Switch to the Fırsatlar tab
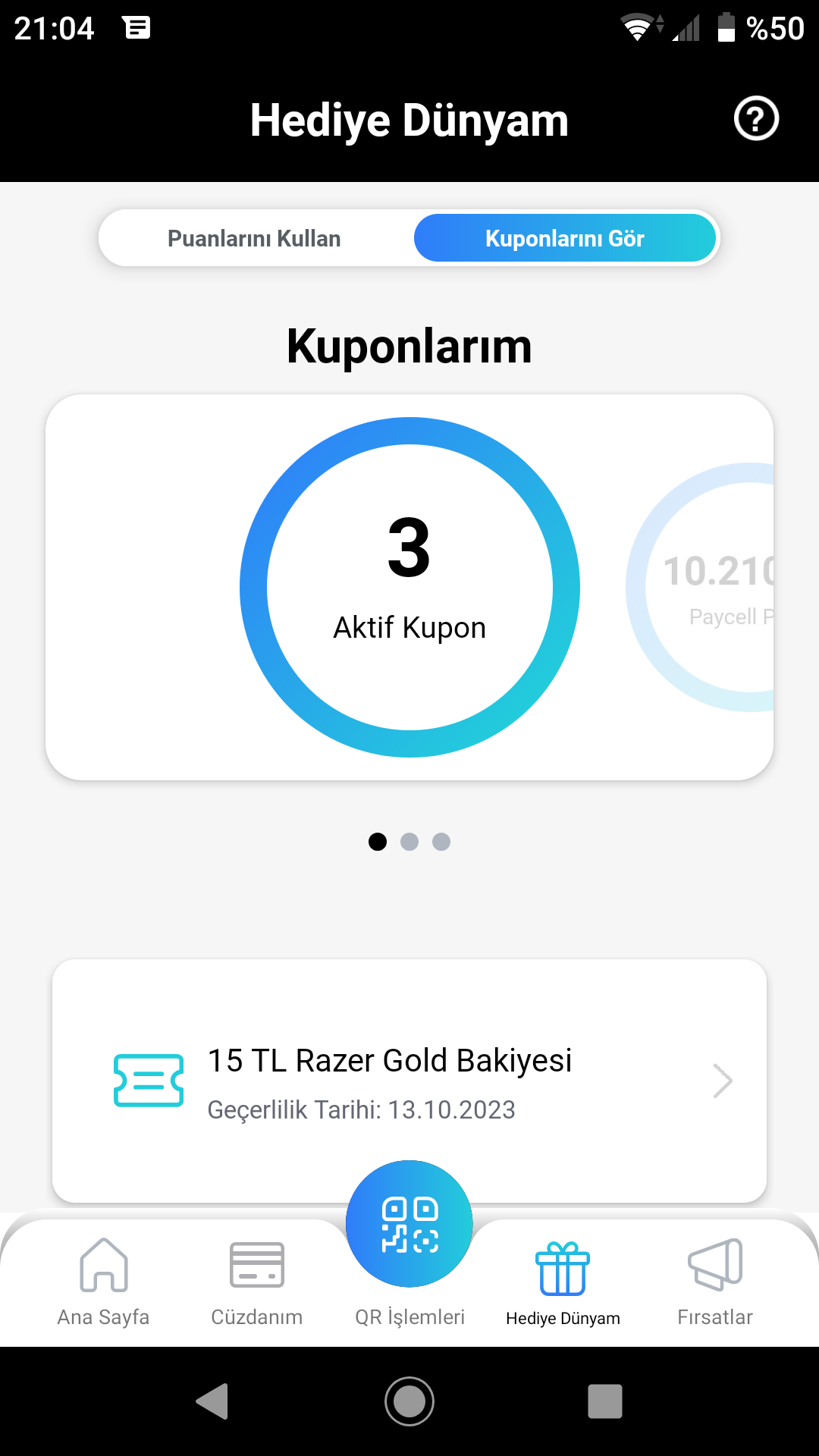This screenshot has height=1456, width=819. pos(715,1282)
